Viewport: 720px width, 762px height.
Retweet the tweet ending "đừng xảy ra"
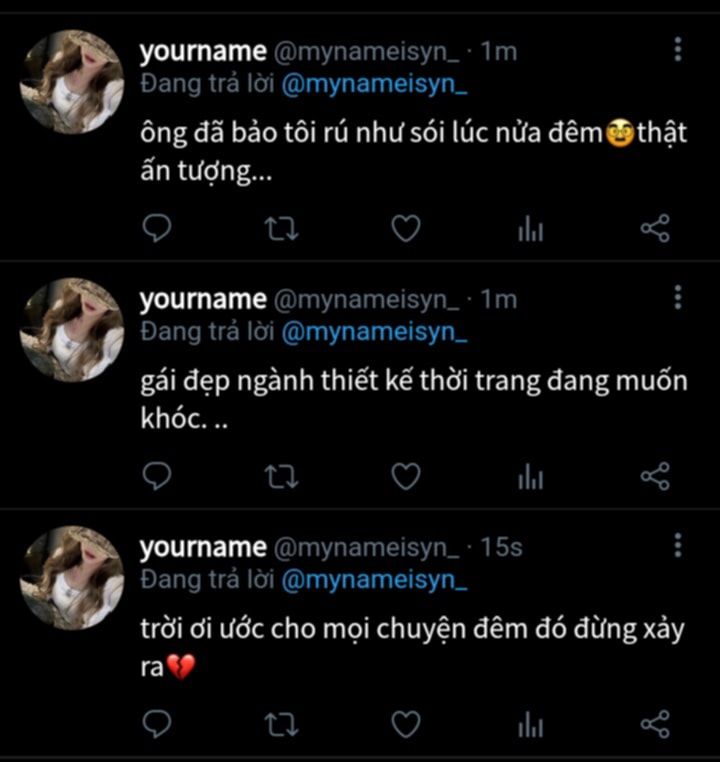281,724
